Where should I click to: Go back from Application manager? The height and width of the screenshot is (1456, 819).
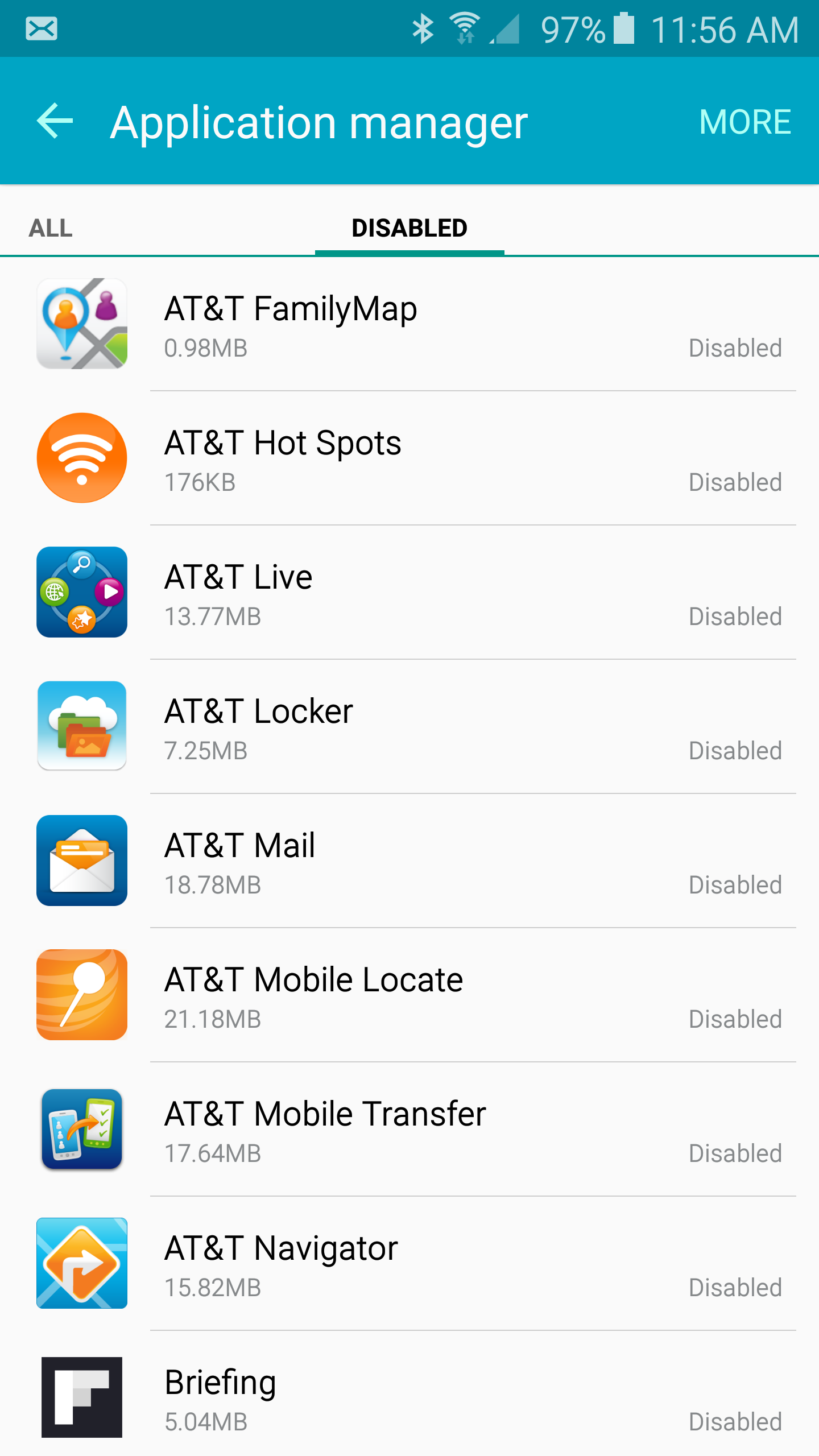pyautogui.click(x=55, y=121)
